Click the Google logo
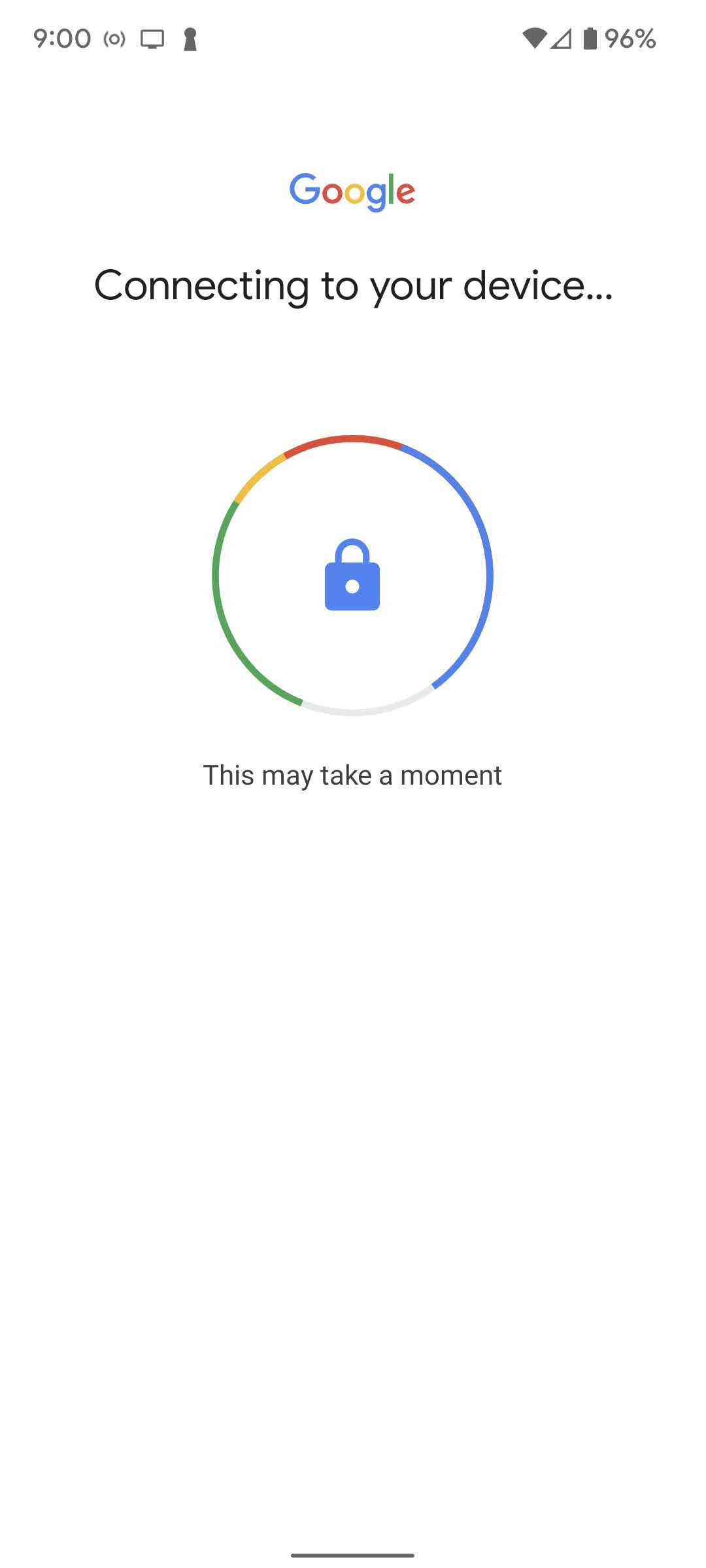This screenshot has width=706, height=1568. (352, 191)
